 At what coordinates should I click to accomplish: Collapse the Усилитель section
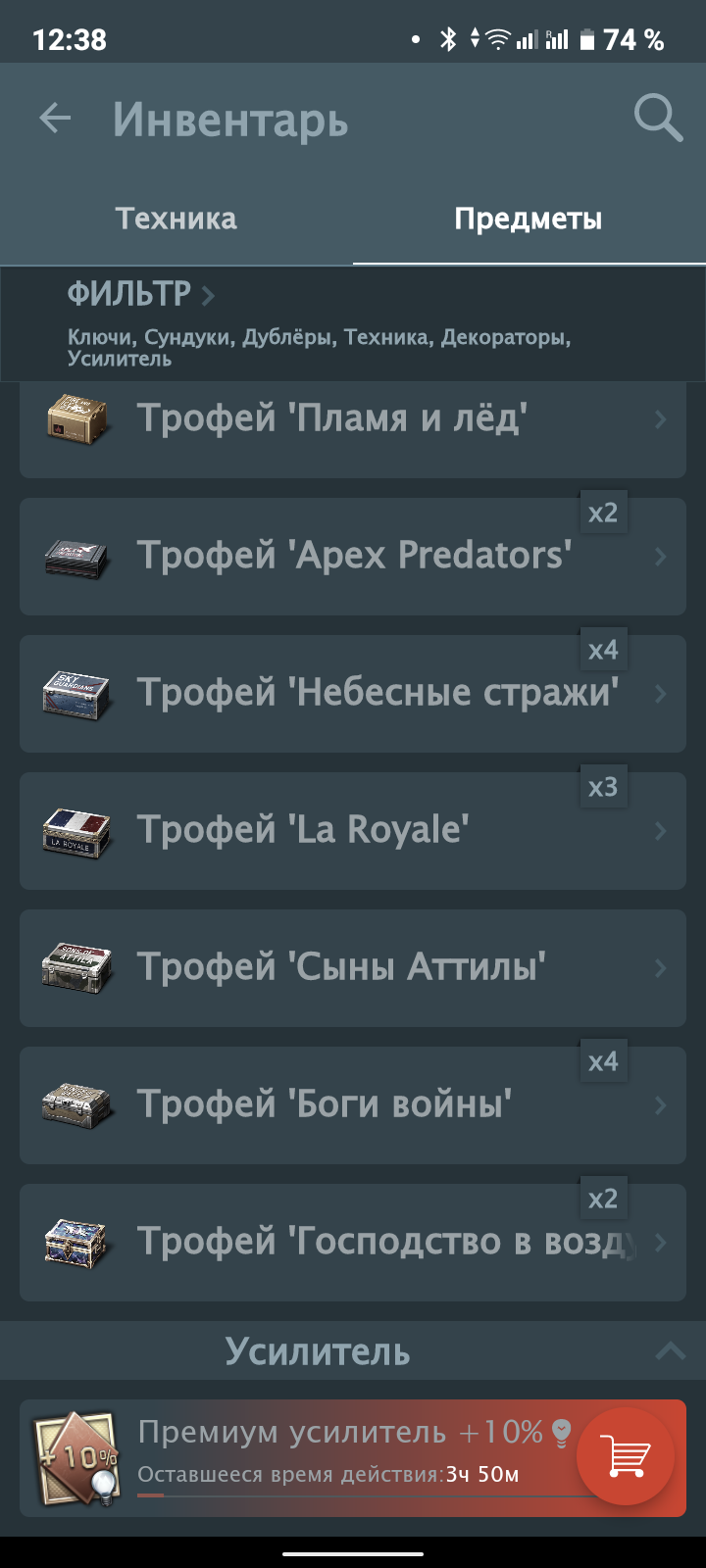pyautogui.click(x=671, y=1352)
